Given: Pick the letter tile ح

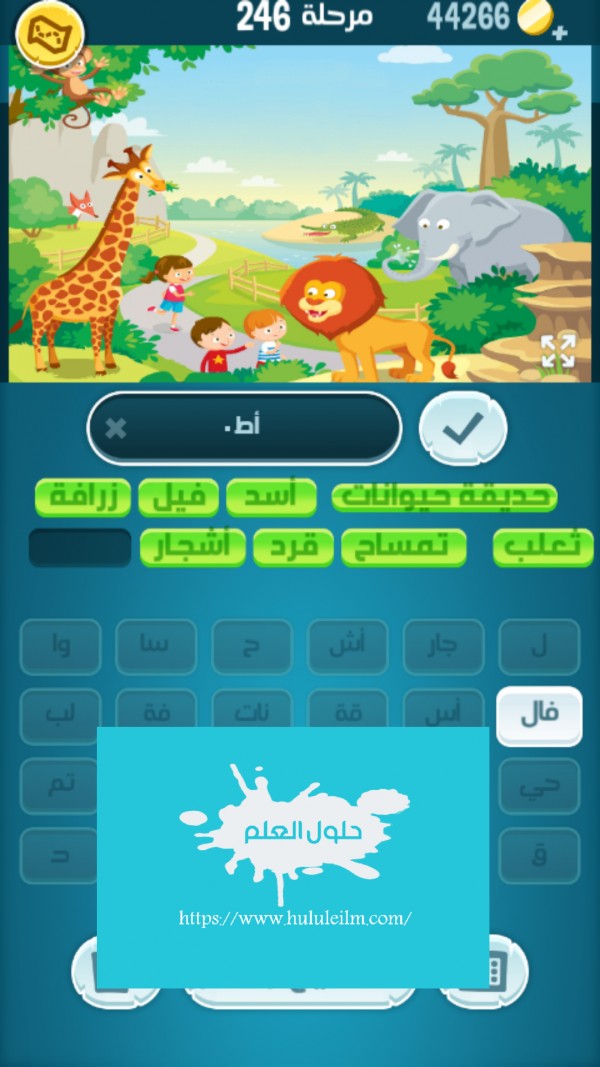Looking at the screenshot, I should tap(252, 647).
